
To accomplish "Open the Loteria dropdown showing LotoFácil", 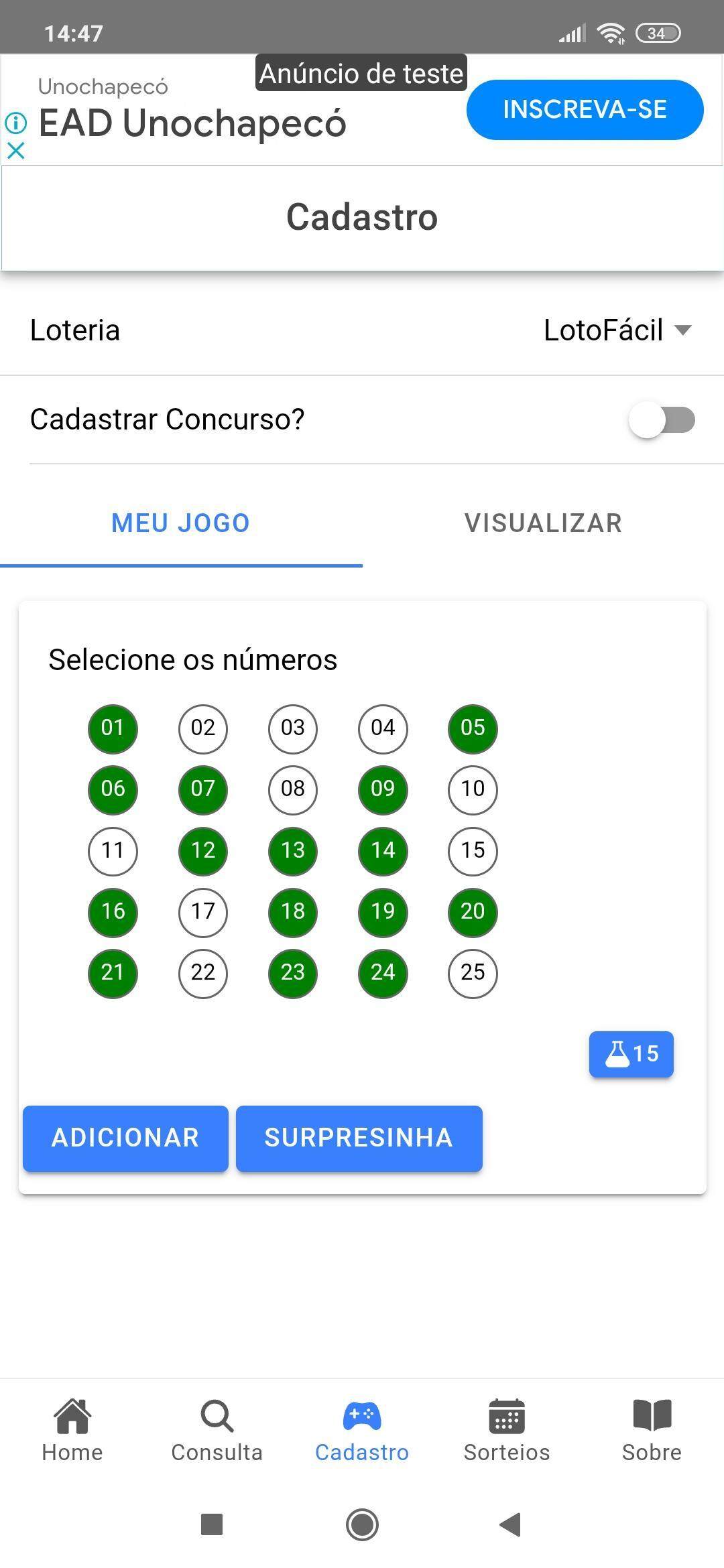I will coord(617,330).
